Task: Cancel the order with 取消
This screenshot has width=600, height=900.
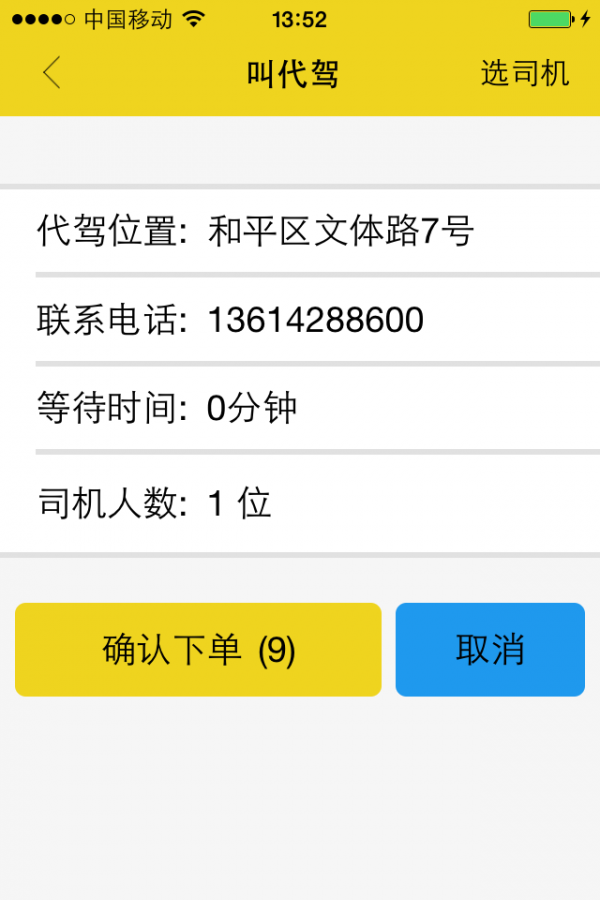Action: 489,650
